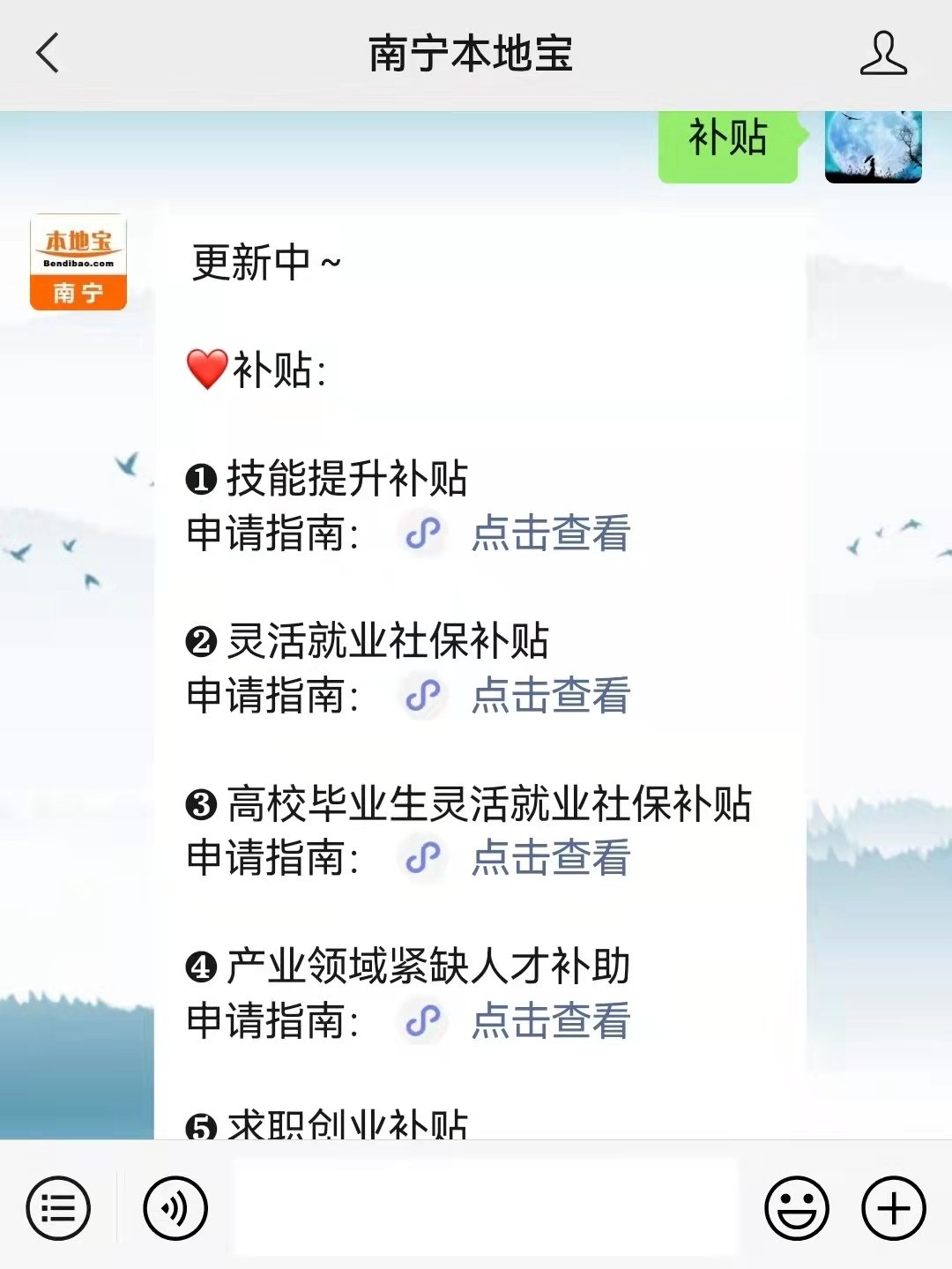This screenshot has width=952, height=1269.
Task: Switch to voice input mode
Action: tap(175, 1207)
